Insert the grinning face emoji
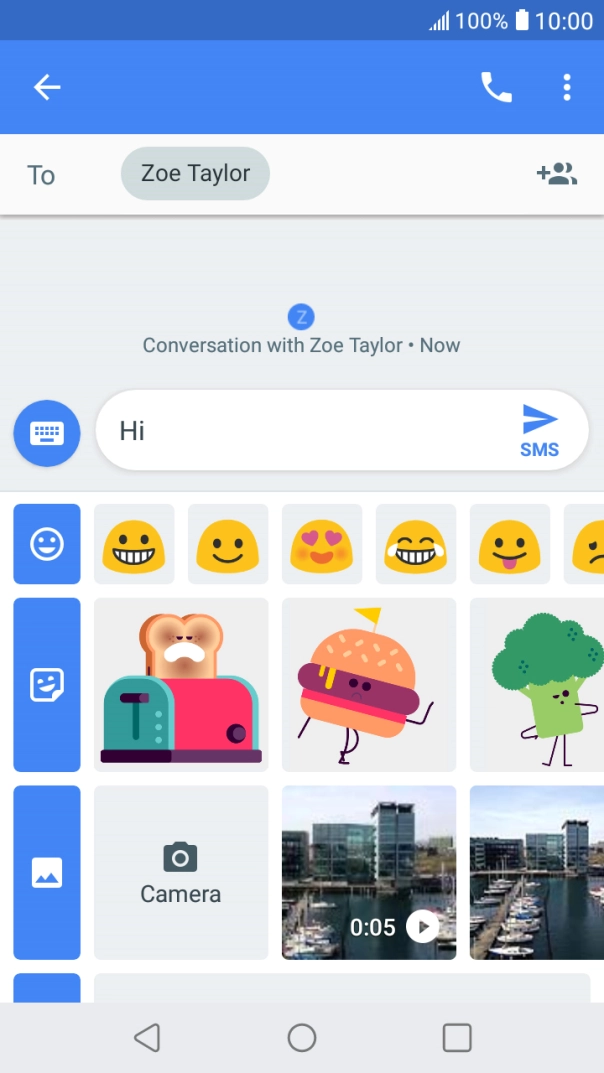The image size is (604, 1073). tap(134, 544)
